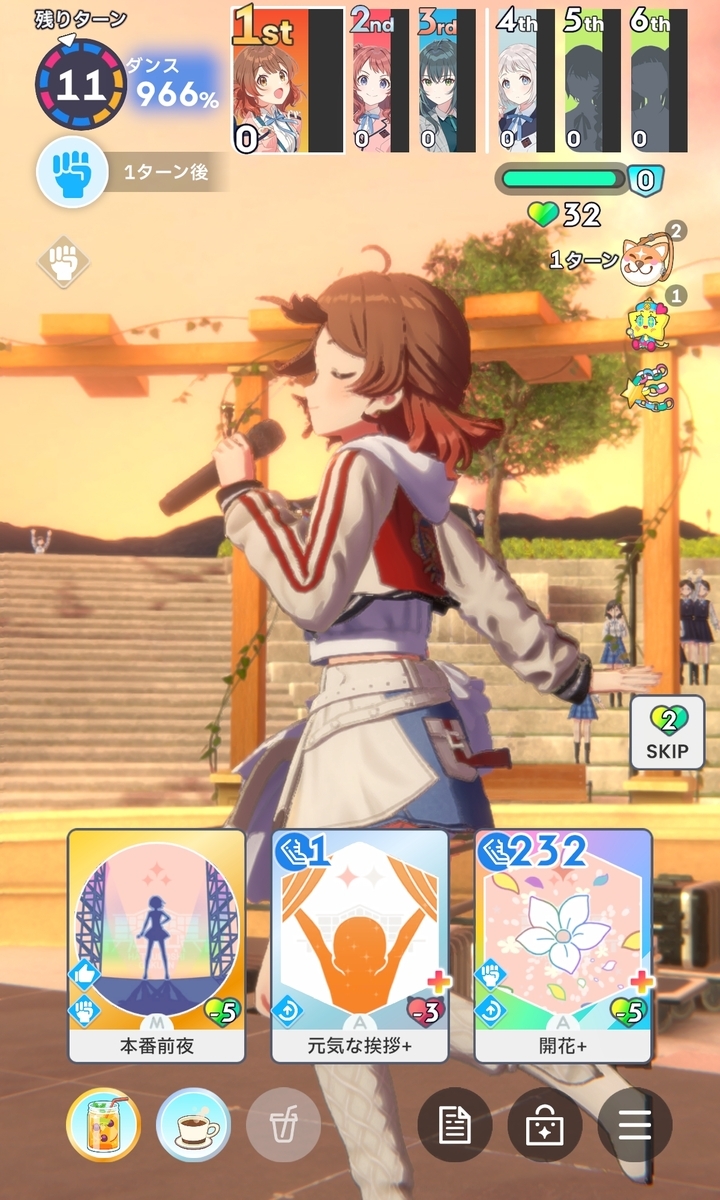Select the 開花+ skill card
This screenshot has height=1200, width=720.
tap(564, 945)
